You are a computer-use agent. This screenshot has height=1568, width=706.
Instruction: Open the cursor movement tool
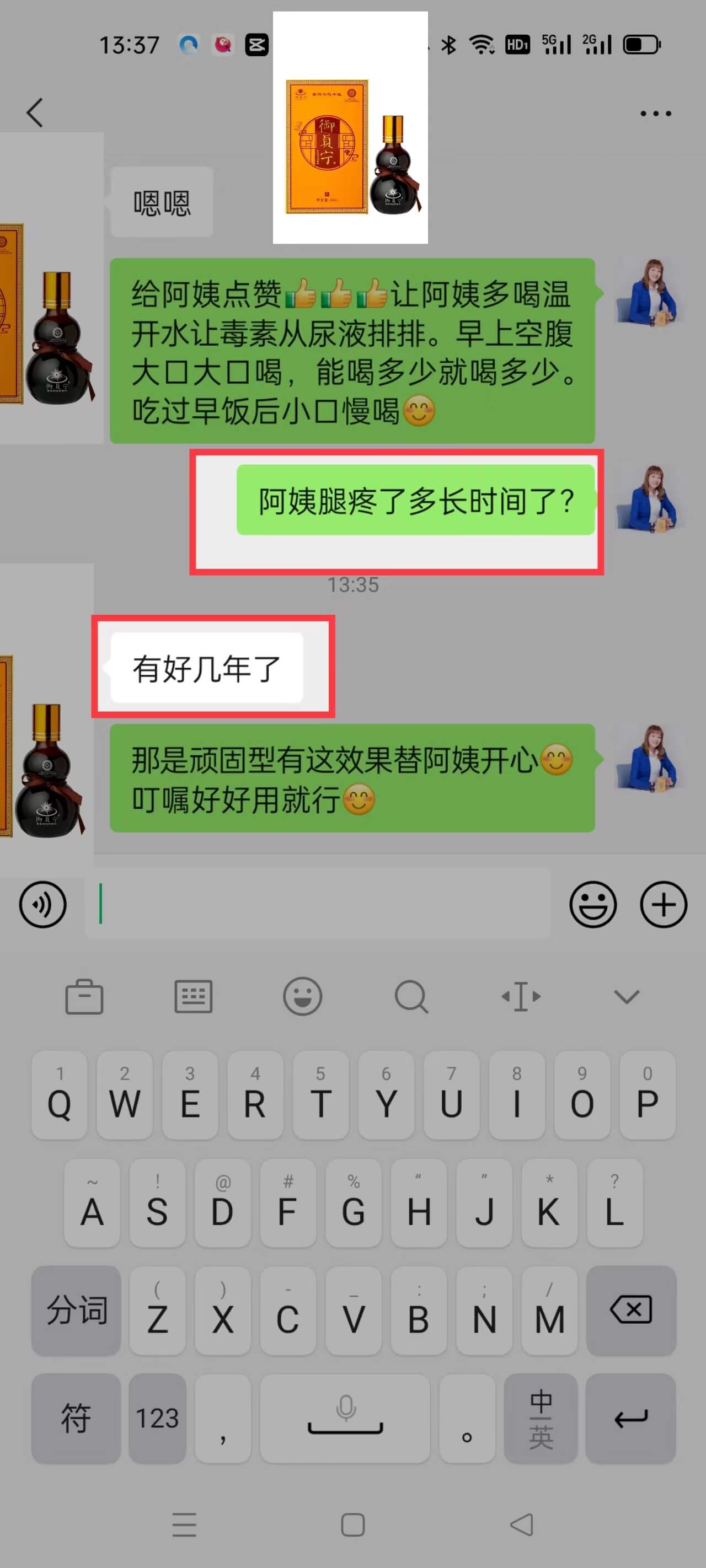click(520, 996)
